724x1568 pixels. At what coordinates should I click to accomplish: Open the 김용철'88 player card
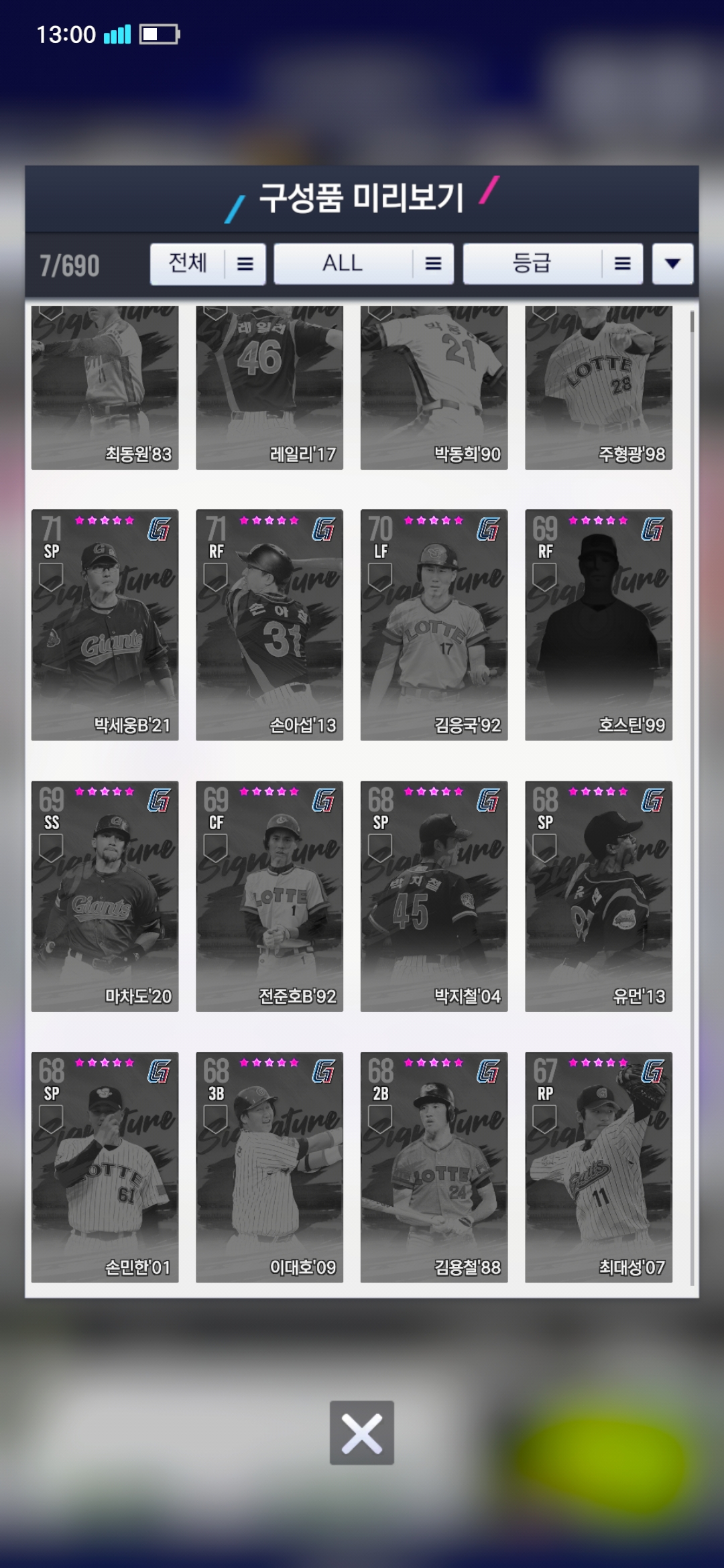coord(434,1167)
